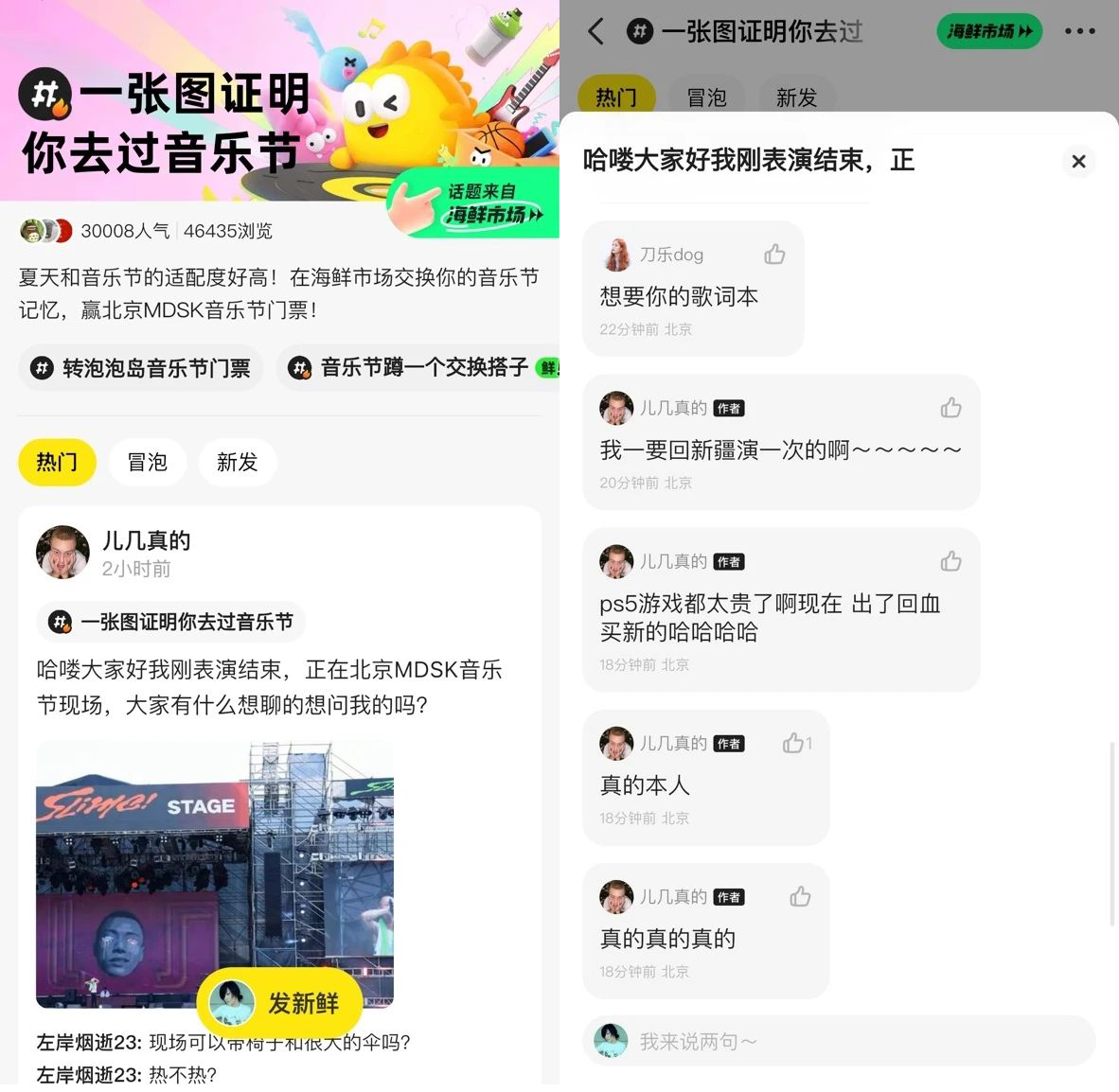
Task: Switch to the 新发 tab under the topic chips
Action: [237, 462]
